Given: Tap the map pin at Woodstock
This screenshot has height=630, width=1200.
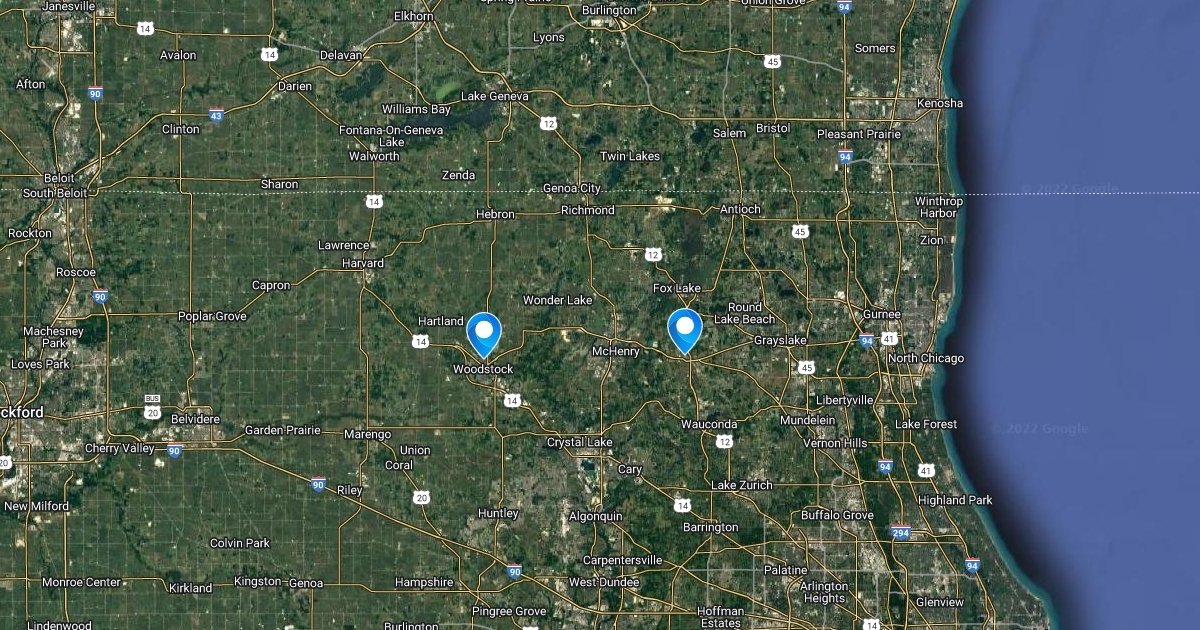Looking at the screenshot, I should pyautogui.click(x=484, y=332).
